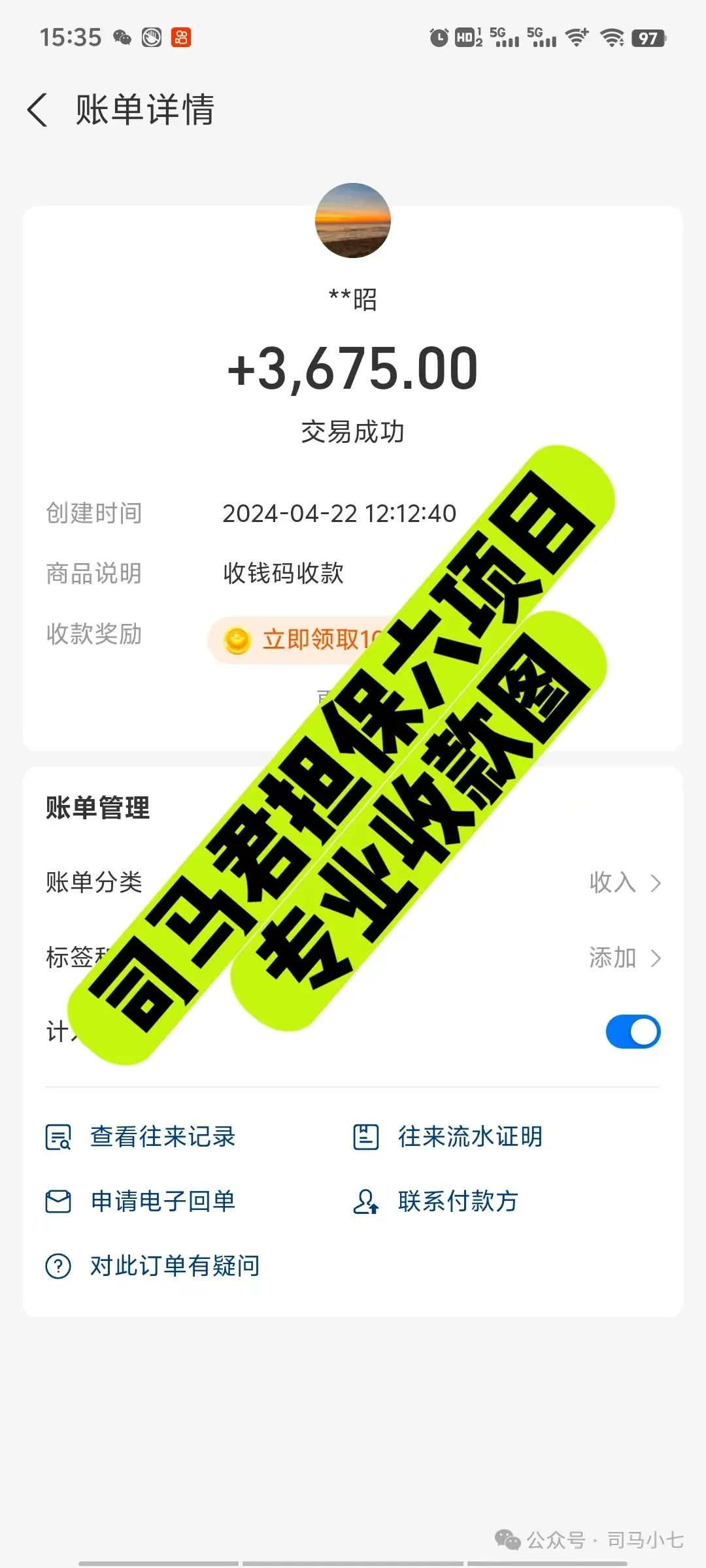This screenshot has height=1568, width=706.
Task: Add a tag via the 添加 row
Action: click(x=624, y=958)
